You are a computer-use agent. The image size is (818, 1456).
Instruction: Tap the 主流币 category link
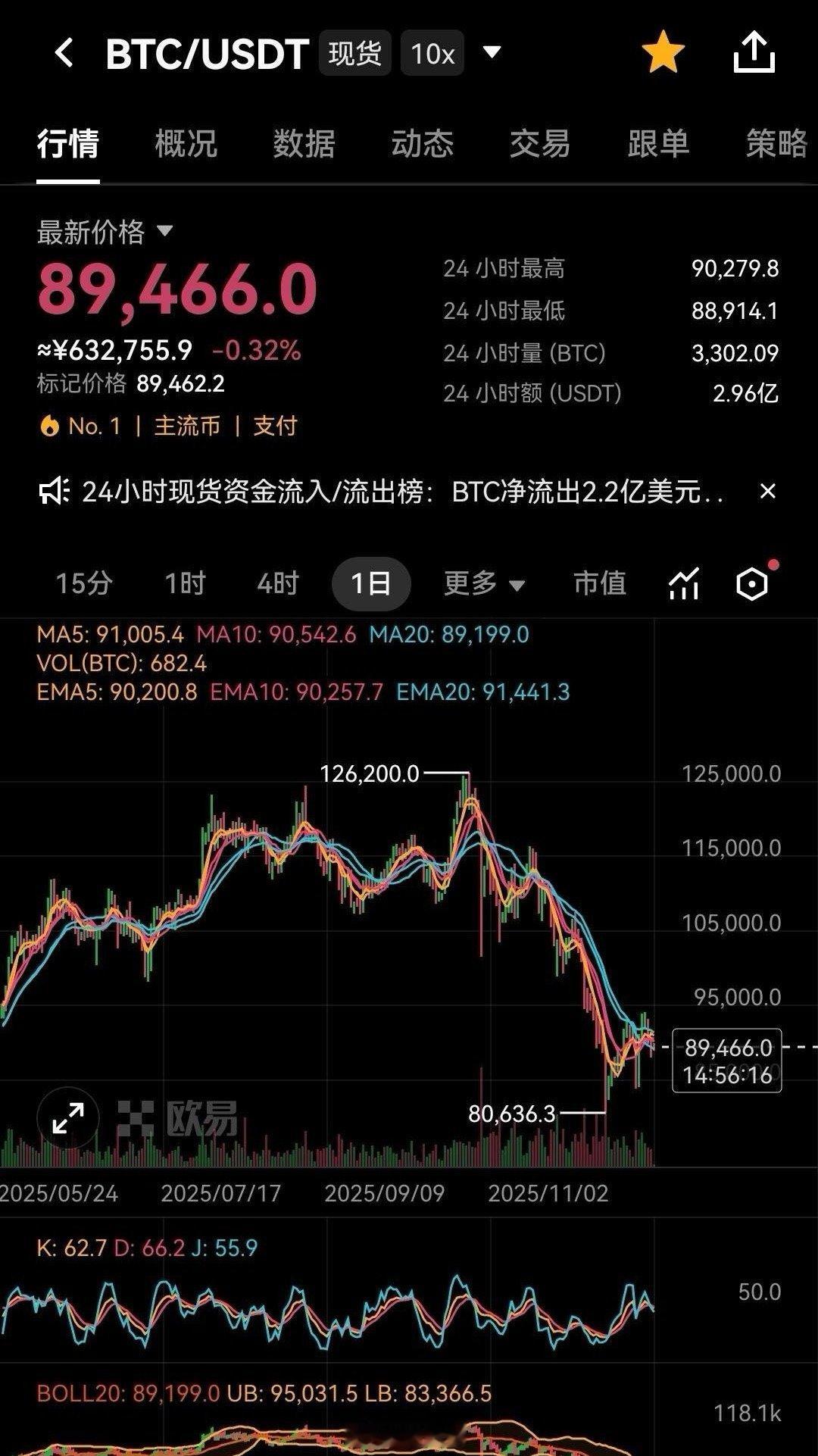tap(189, 426)
